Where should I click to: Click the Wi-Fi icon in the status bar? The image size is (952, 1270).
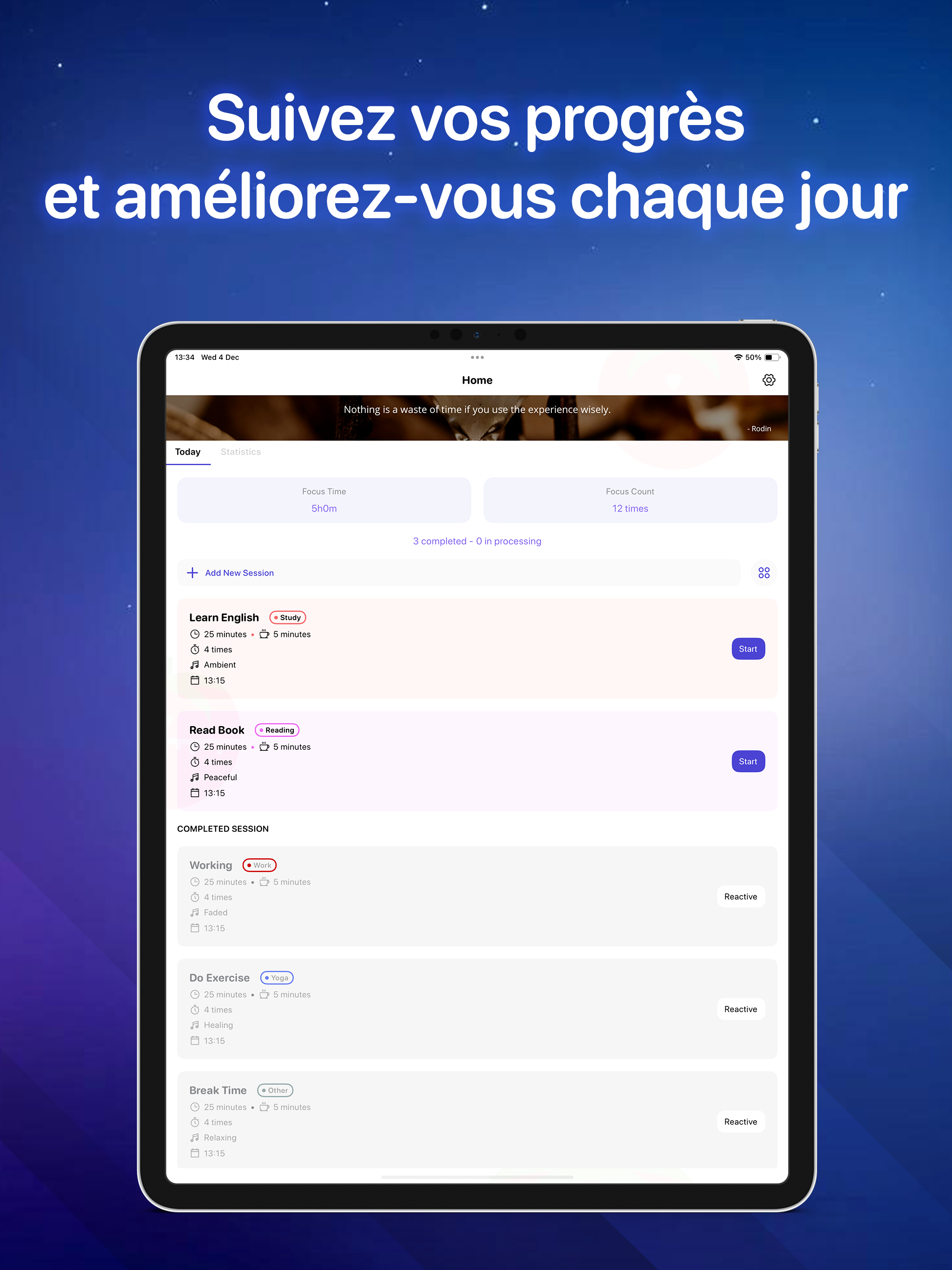coord(738,357)
